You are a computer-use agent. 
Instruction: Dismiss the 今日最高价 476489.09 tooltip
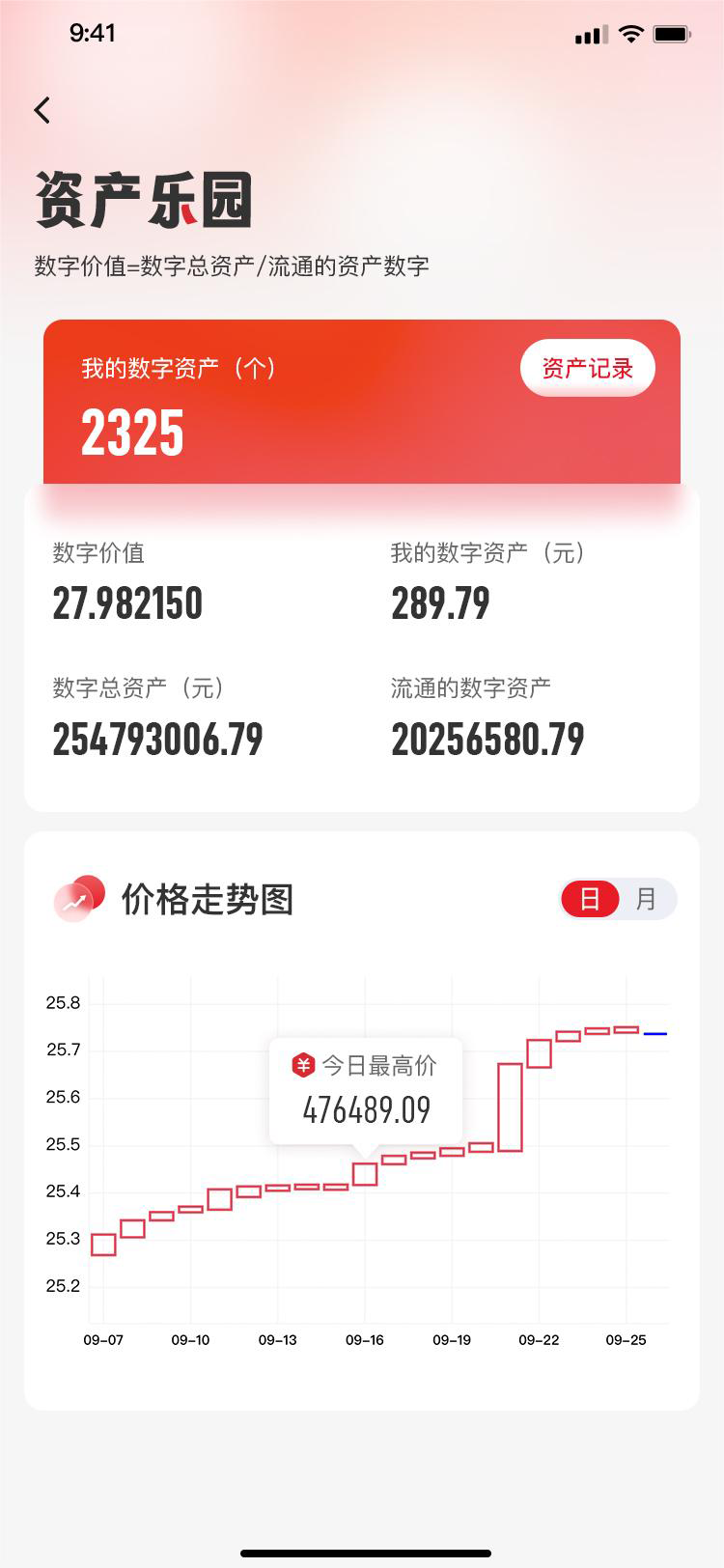click(364, 1091)
